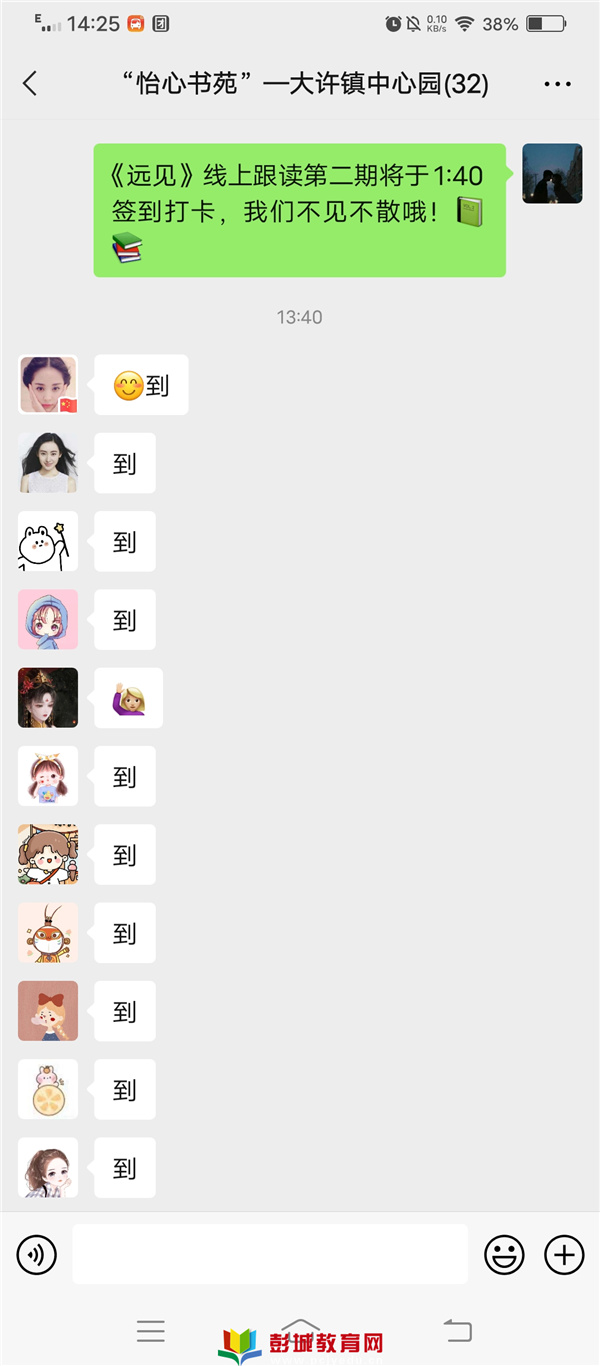Switch to voice message input
The width and height of the screenshot is (600, 1366).
pyautogui.click(x=37, y=1254)
